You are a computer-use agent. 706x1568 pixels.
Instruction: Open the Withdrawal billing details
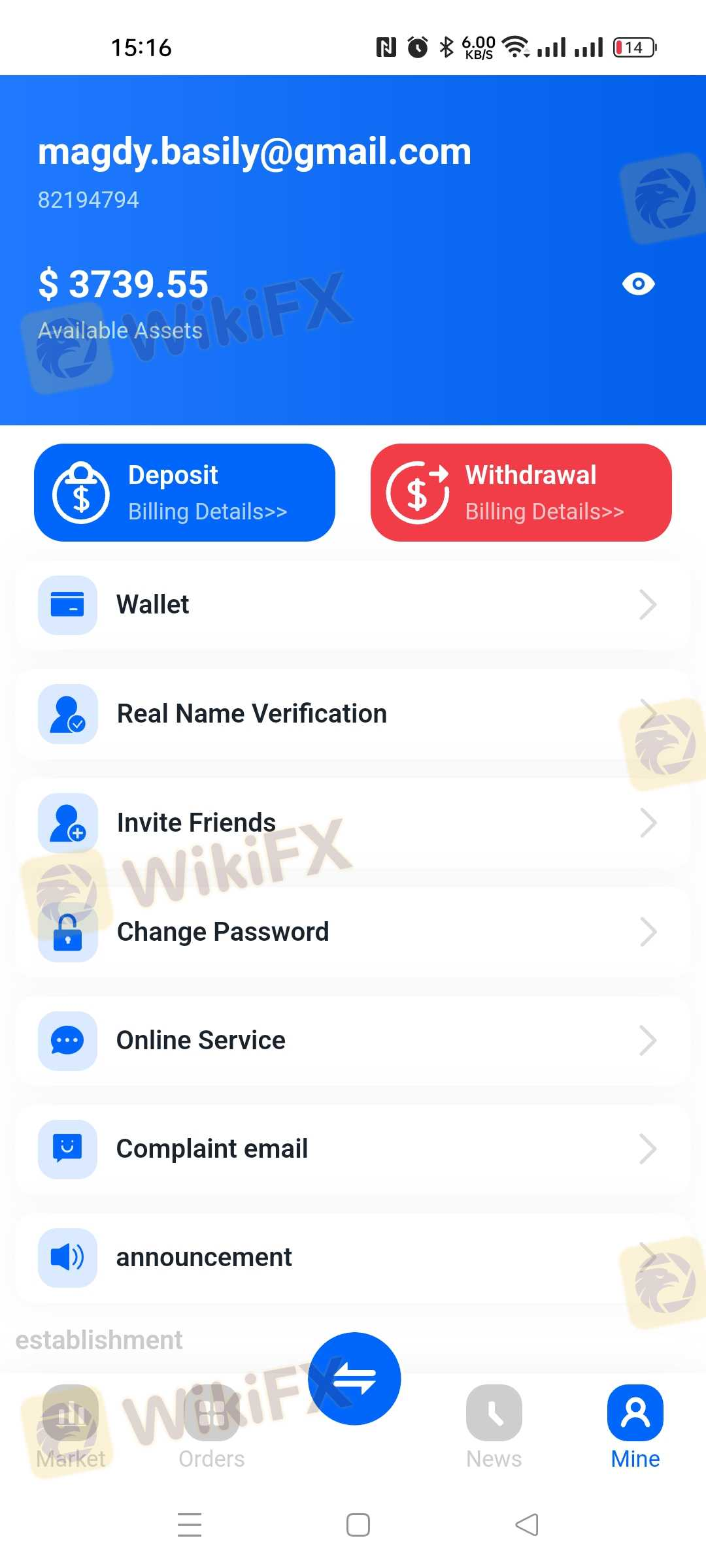point(521,493)
